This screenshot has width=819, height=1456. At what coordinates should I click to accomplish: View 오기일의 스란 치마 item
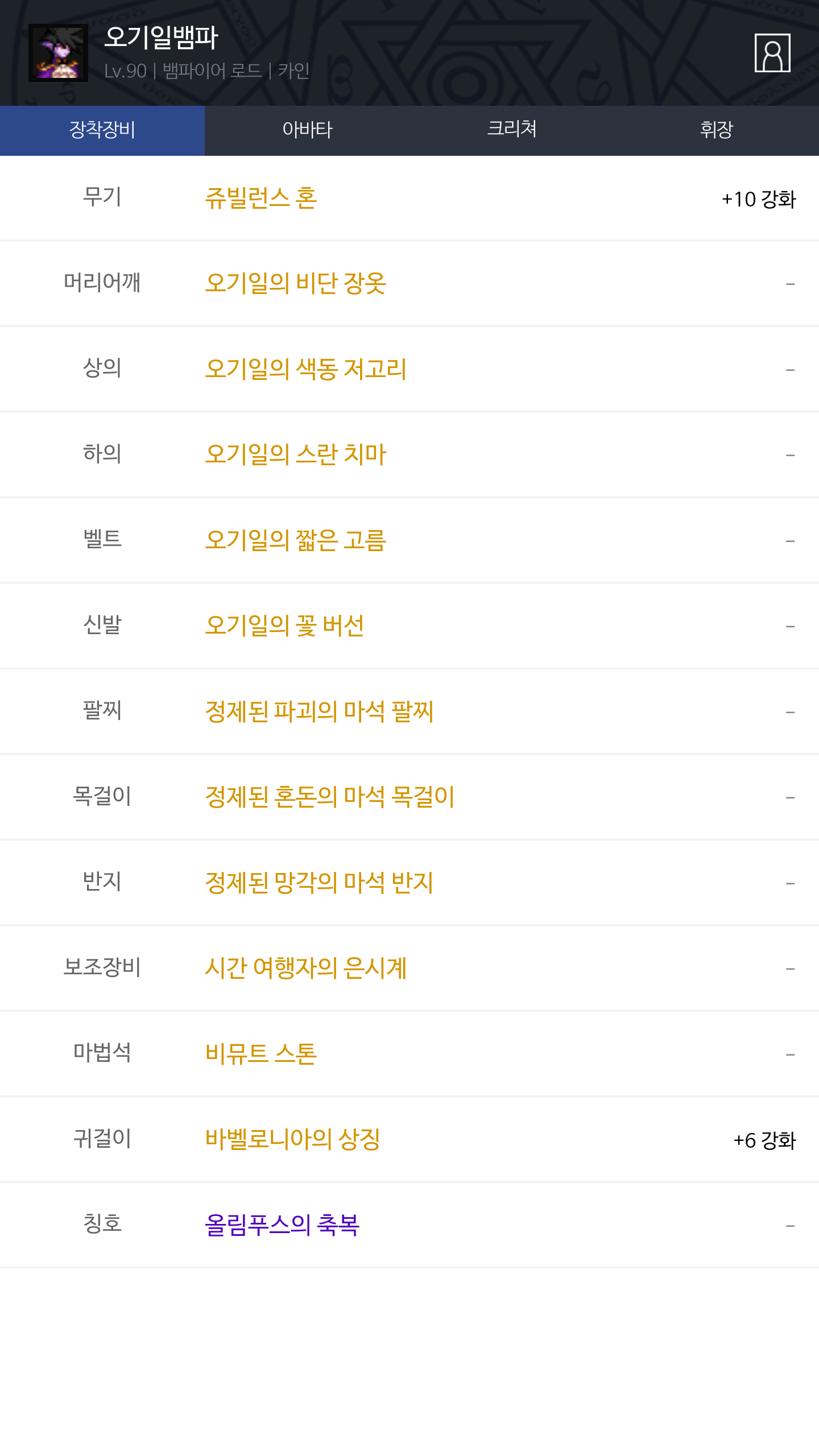point(296,454)
